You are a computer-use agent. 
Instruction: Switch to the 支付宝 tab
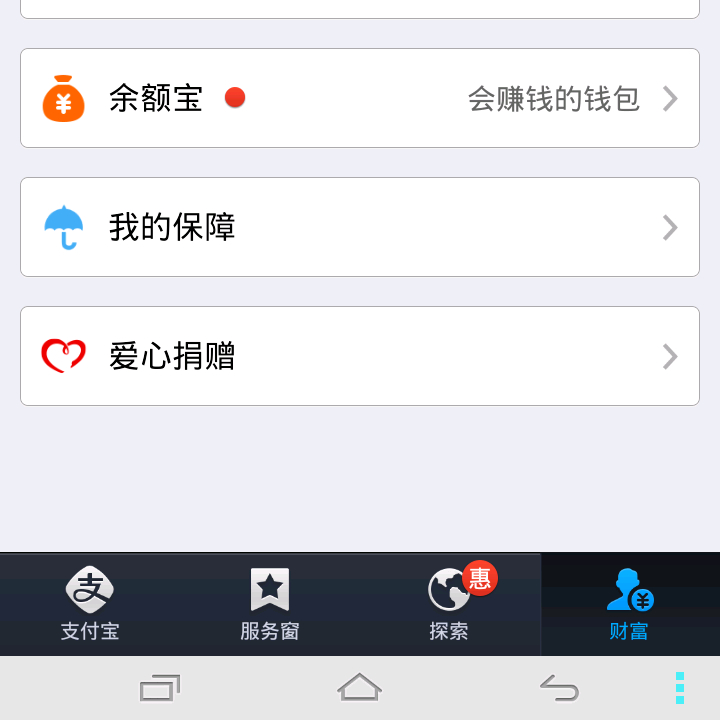pyautogui.click(x=90, y=604)
